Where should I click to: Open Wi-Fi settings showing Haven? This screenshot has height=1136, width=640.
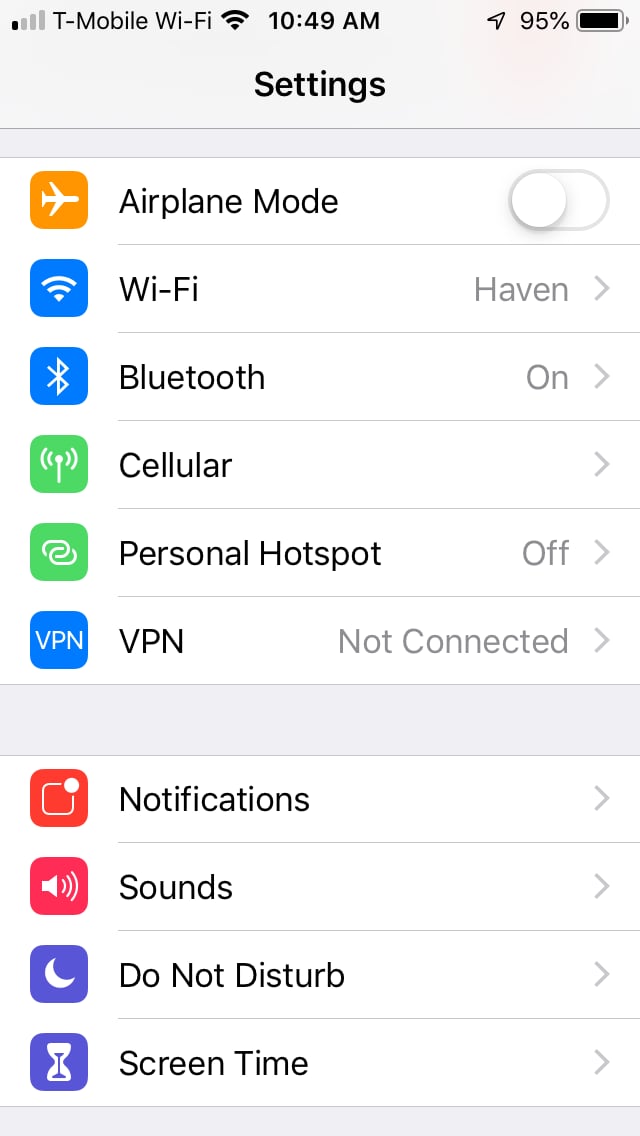(320, 289)
